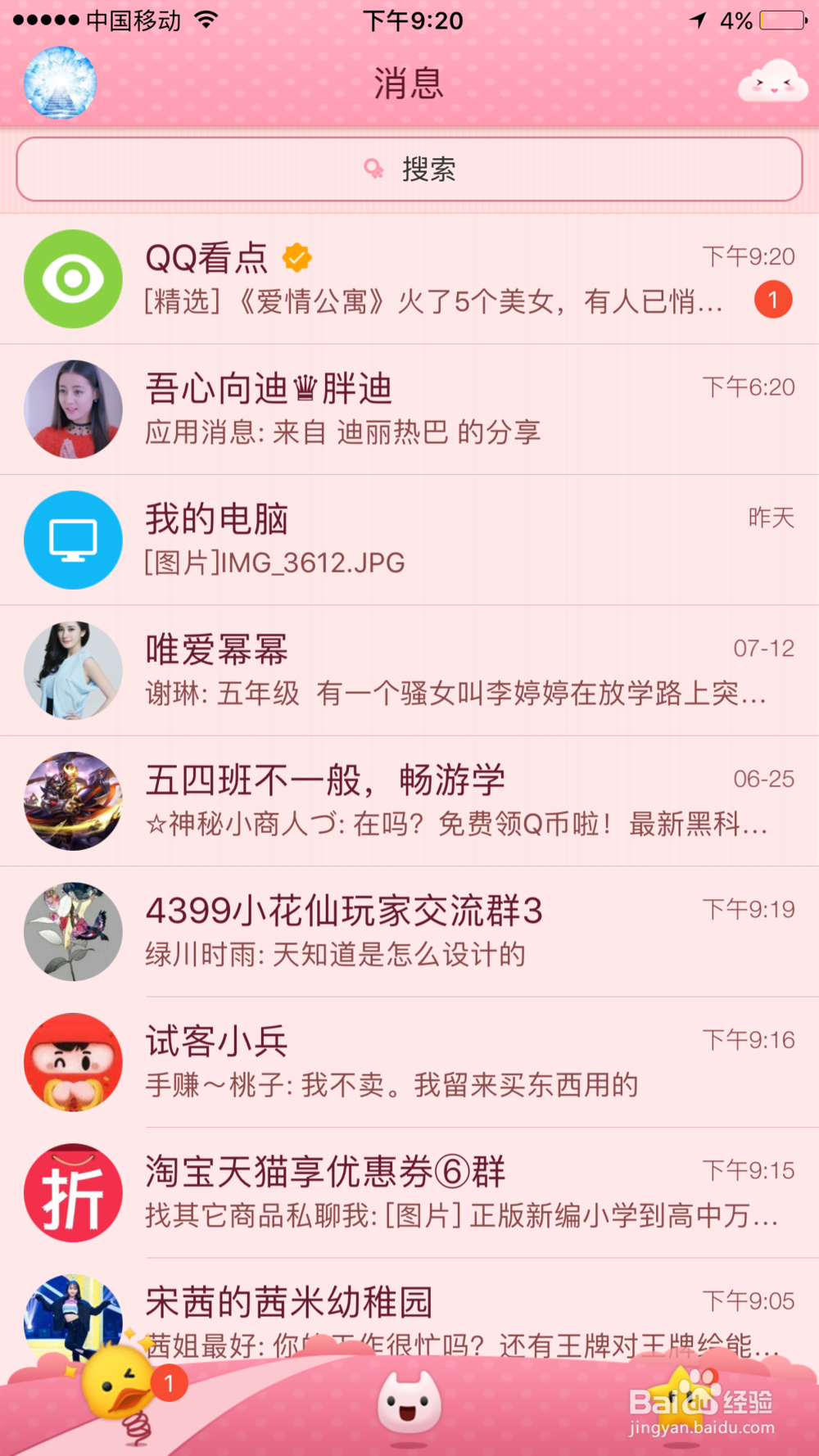Open the QQ看点 official account icon

[x=73, y=278]
